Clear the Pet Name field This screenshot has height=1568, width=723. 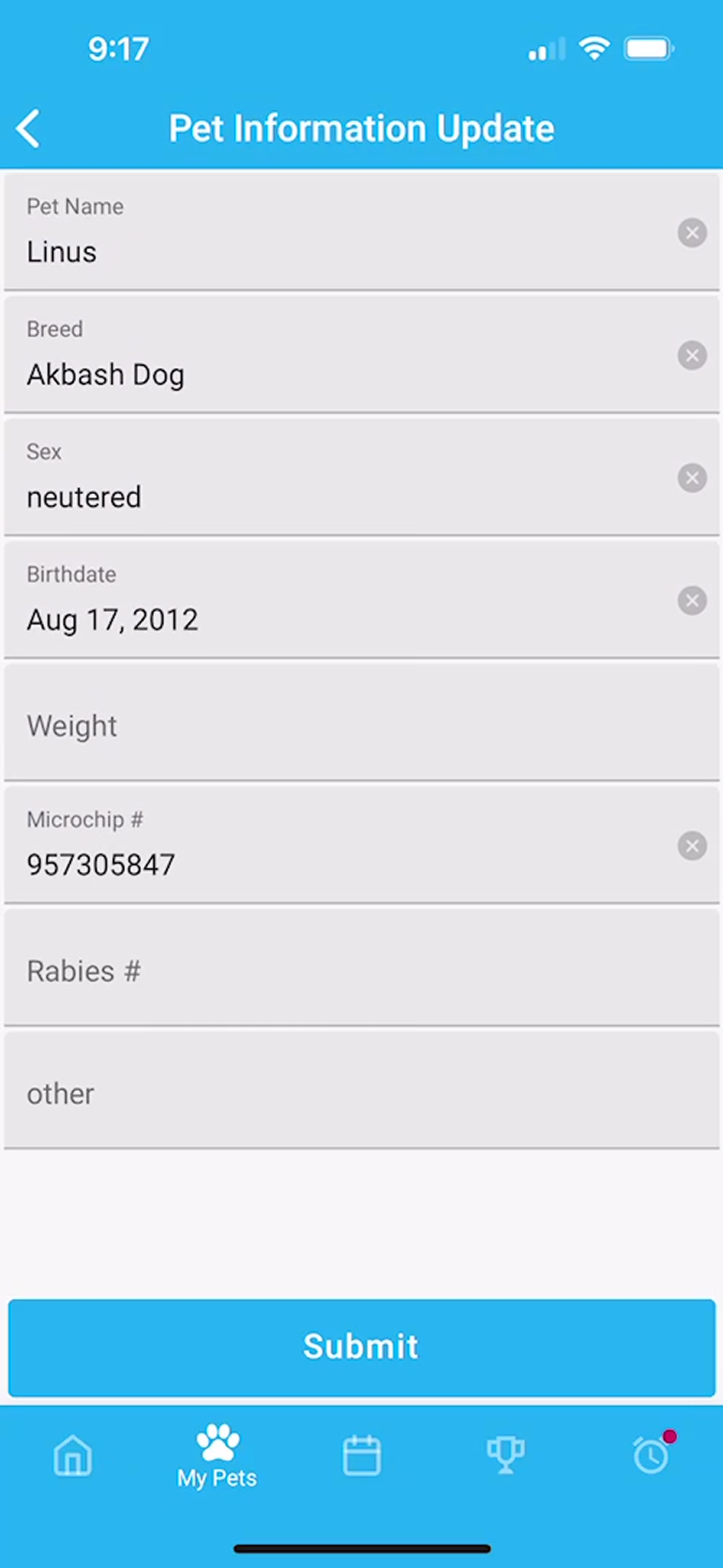692,233
